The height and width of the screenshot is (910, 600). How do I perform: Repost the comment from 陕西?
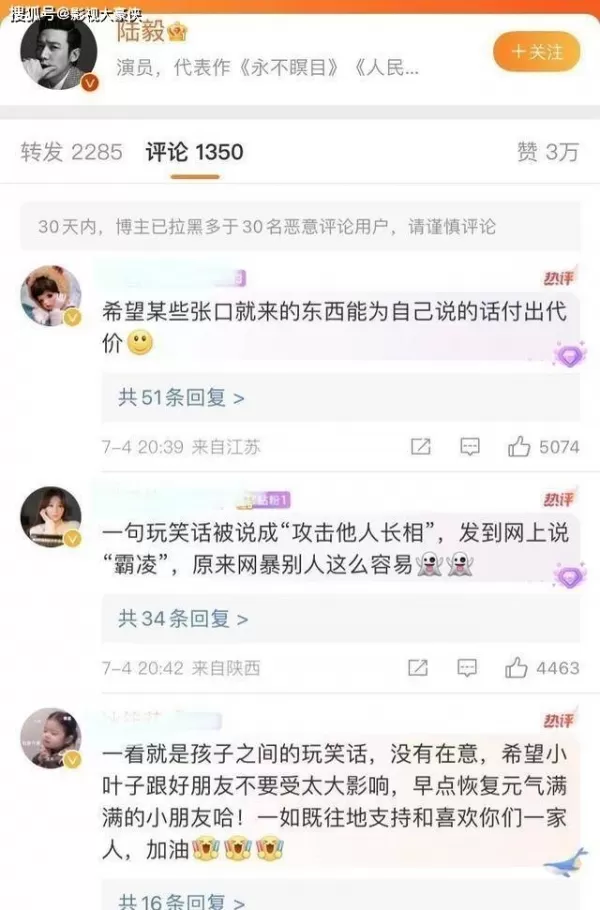[x=418, y=668]
